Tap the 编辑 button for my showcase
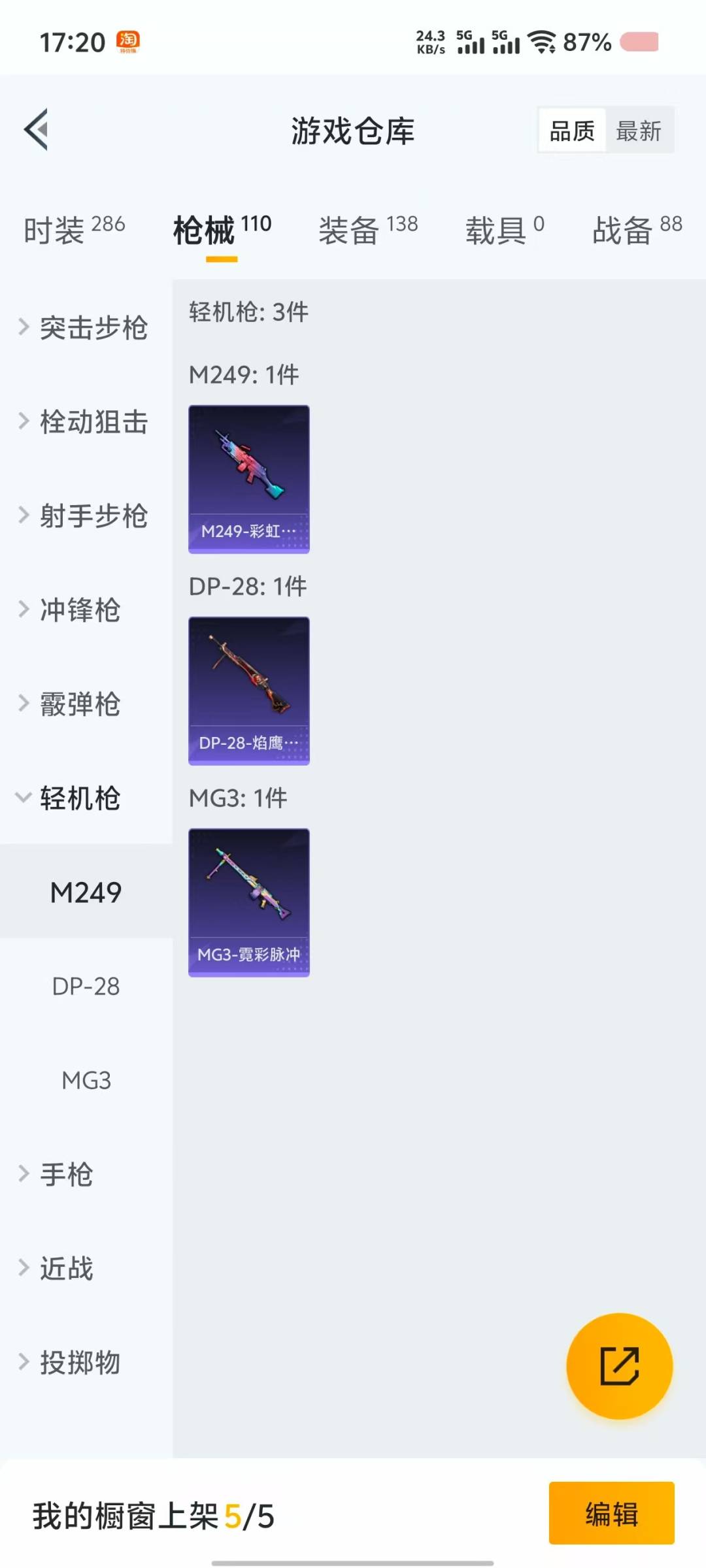The width and height of the screenshot is (706, 1568). (x=611, y=1513)
